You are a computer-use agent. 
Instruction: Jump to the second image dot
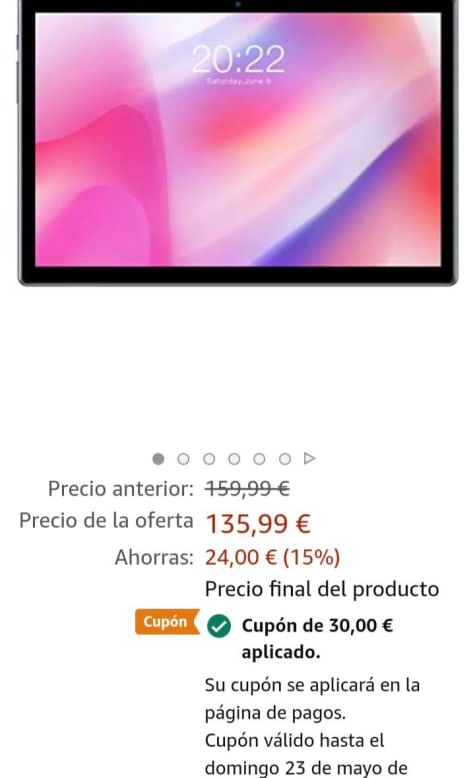[184, 459]
